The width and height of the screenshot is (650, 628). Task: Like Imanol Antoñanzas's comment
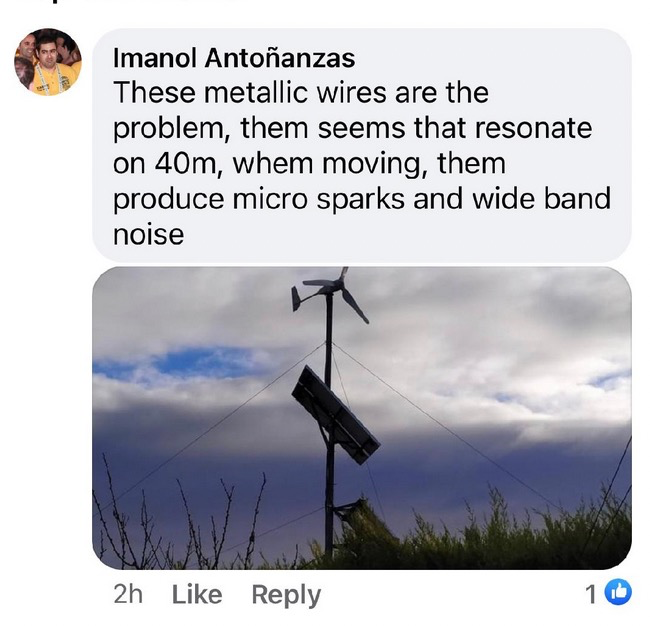(197, 595)
